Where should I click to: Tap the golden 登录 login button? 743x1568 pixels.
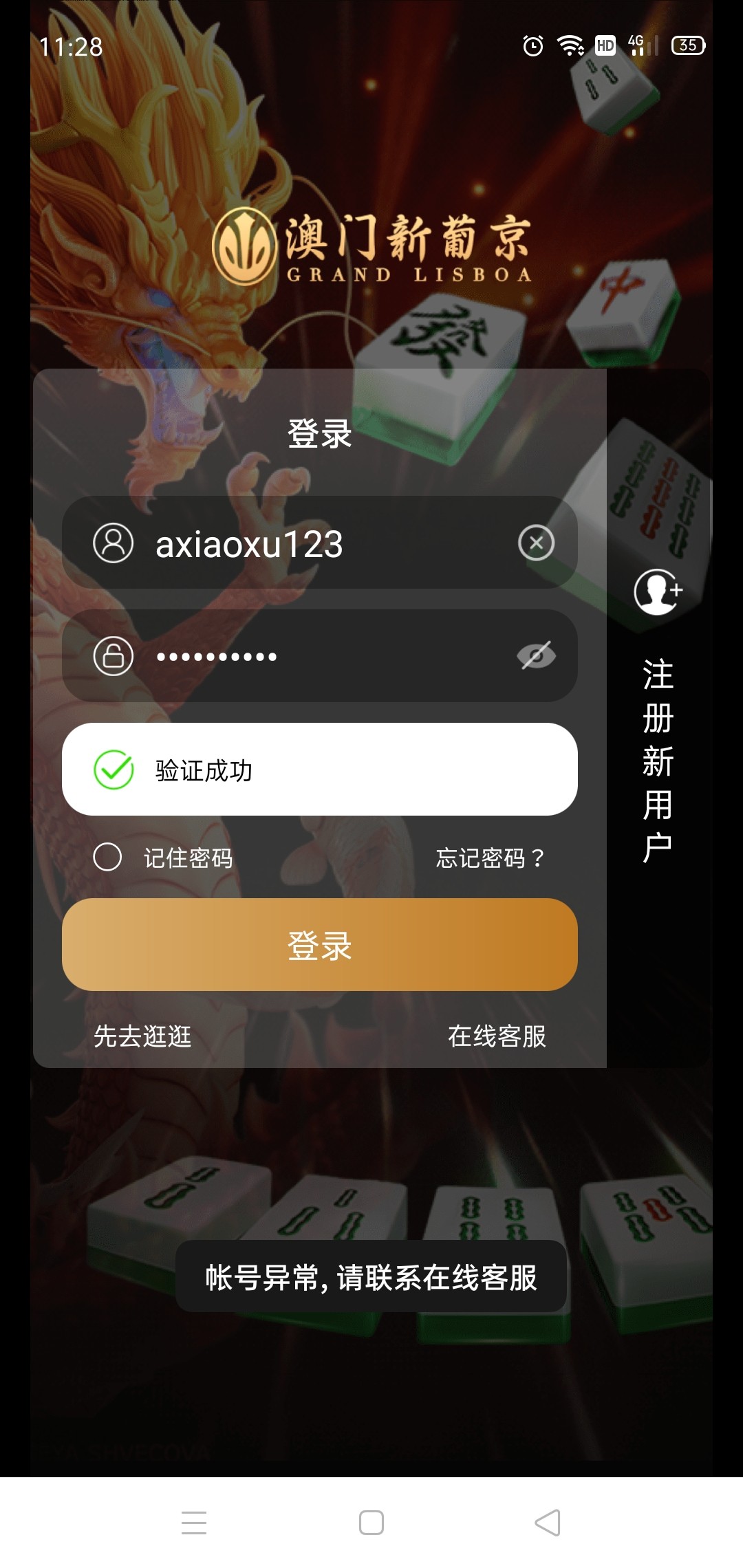click(320, 945)
